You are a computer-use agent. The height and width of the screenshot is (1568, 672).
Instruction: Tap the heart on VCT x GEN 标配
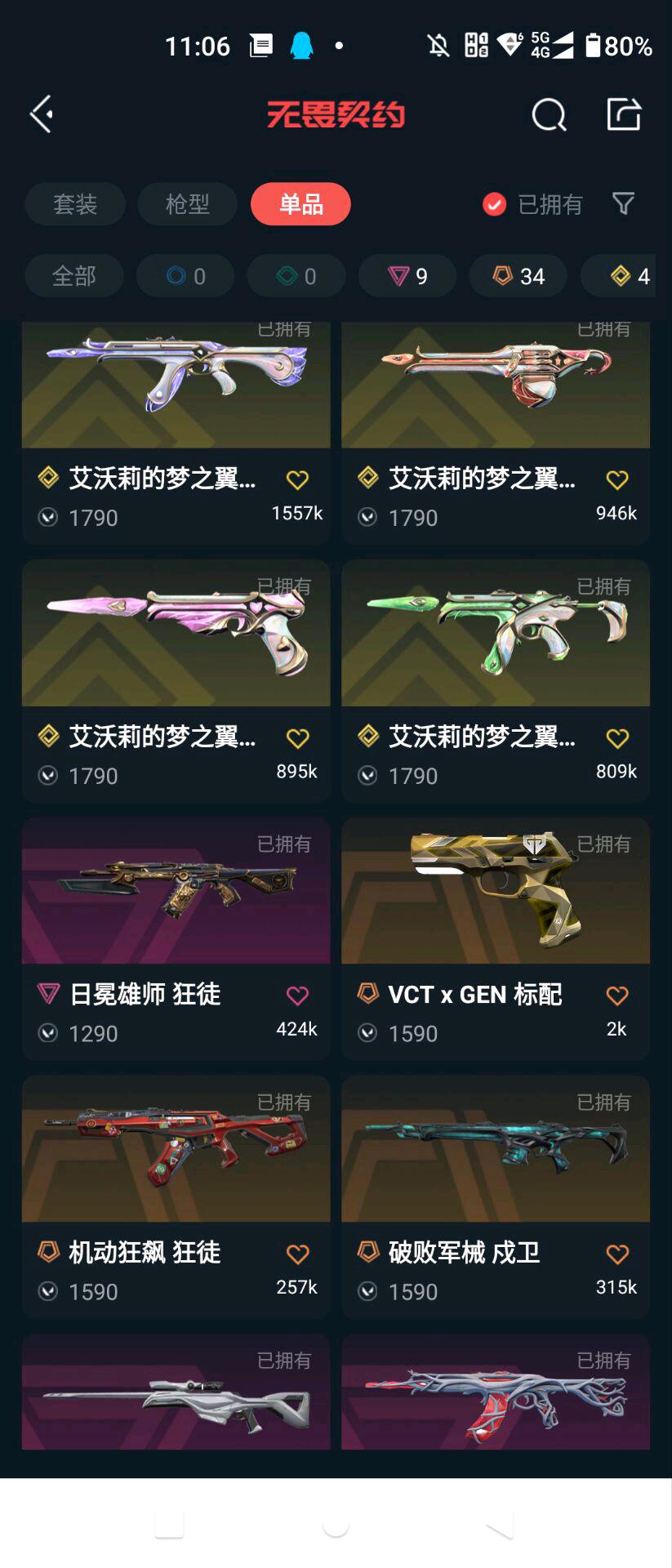(617, 996)
